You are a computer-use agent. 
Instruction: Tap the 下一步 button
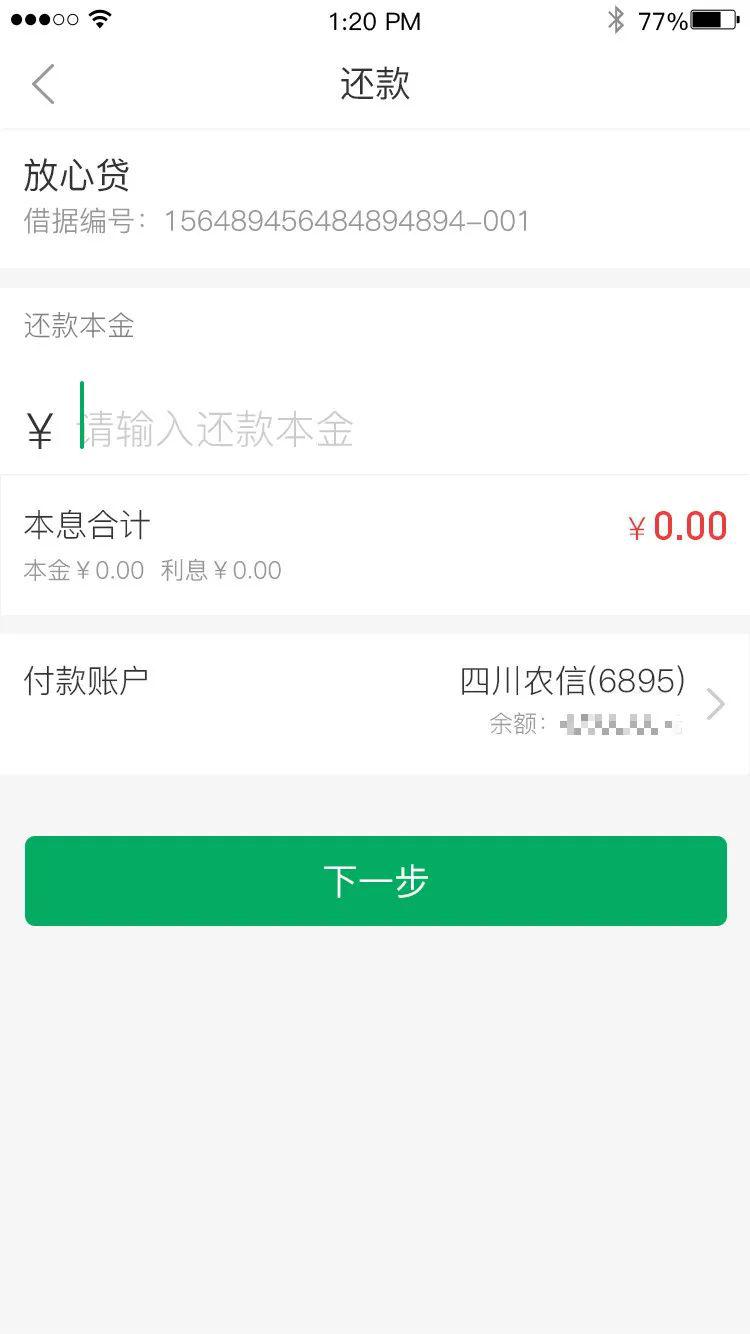(x=375, y=881)
